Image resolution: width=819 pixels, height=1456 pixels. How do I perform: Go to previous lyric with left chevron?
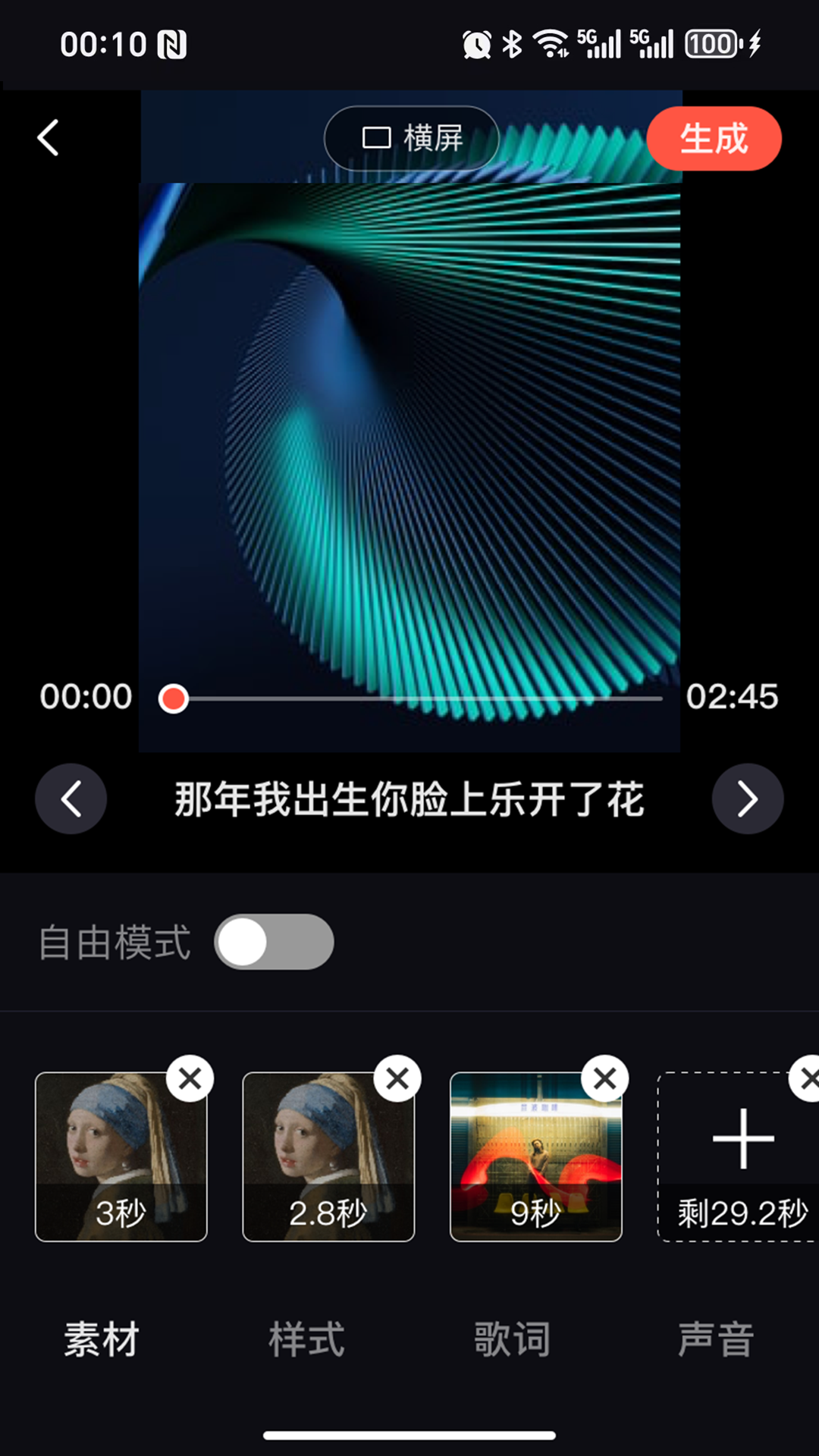tap(71, 799)
